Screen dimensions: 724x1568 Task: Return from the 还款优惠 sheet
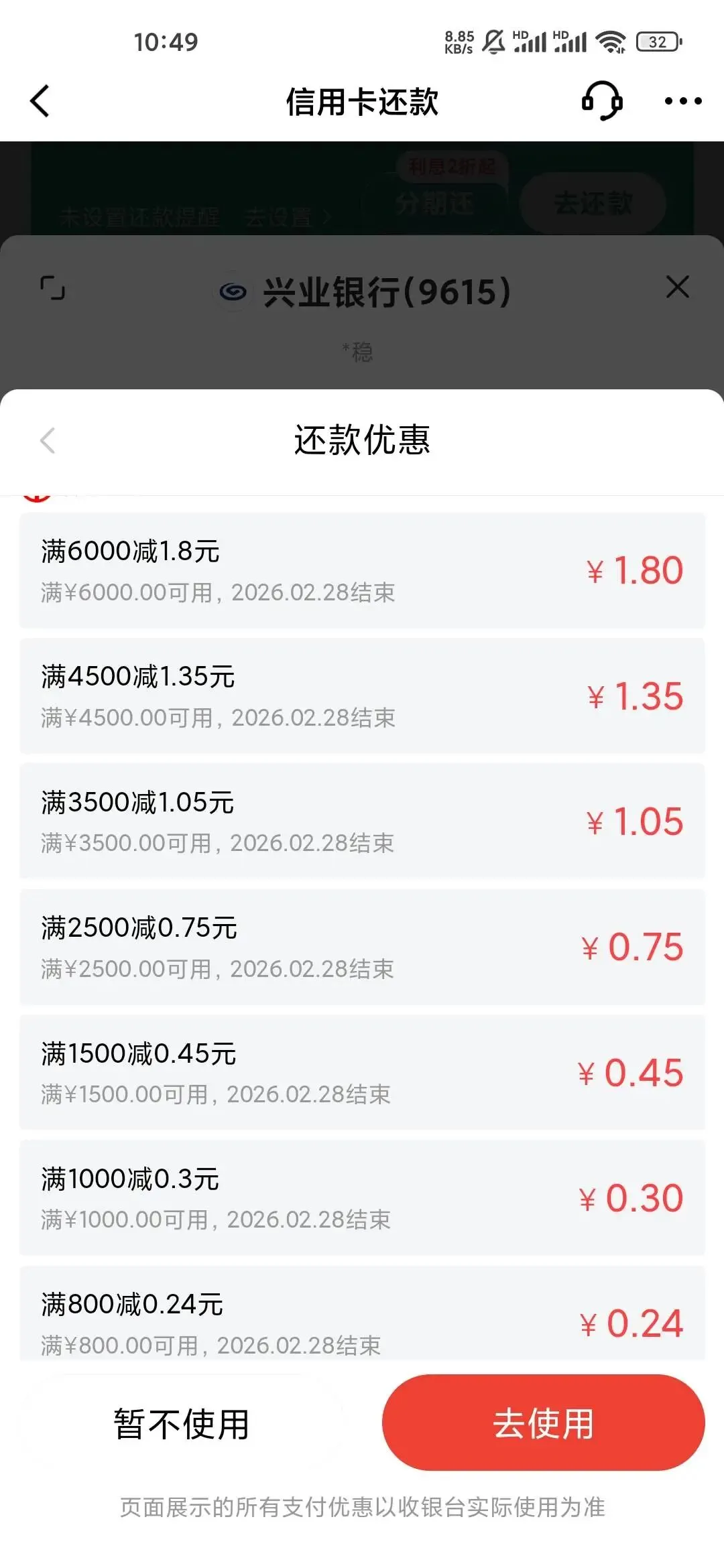[x=48, y=440]
